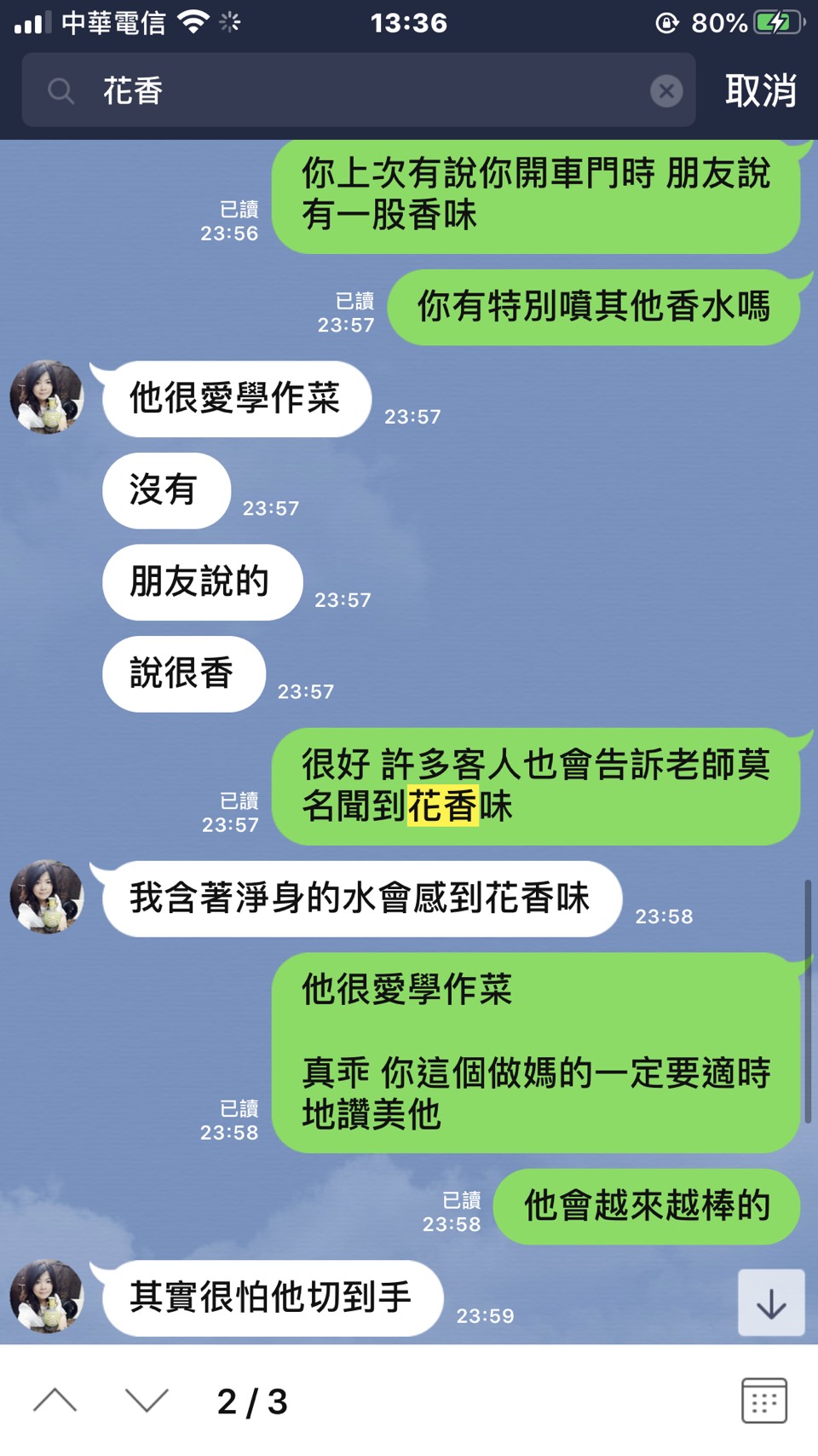Open the avatar beside 他很愛學作菜
The image size is (818, 1456).
(x=47, y=397)
